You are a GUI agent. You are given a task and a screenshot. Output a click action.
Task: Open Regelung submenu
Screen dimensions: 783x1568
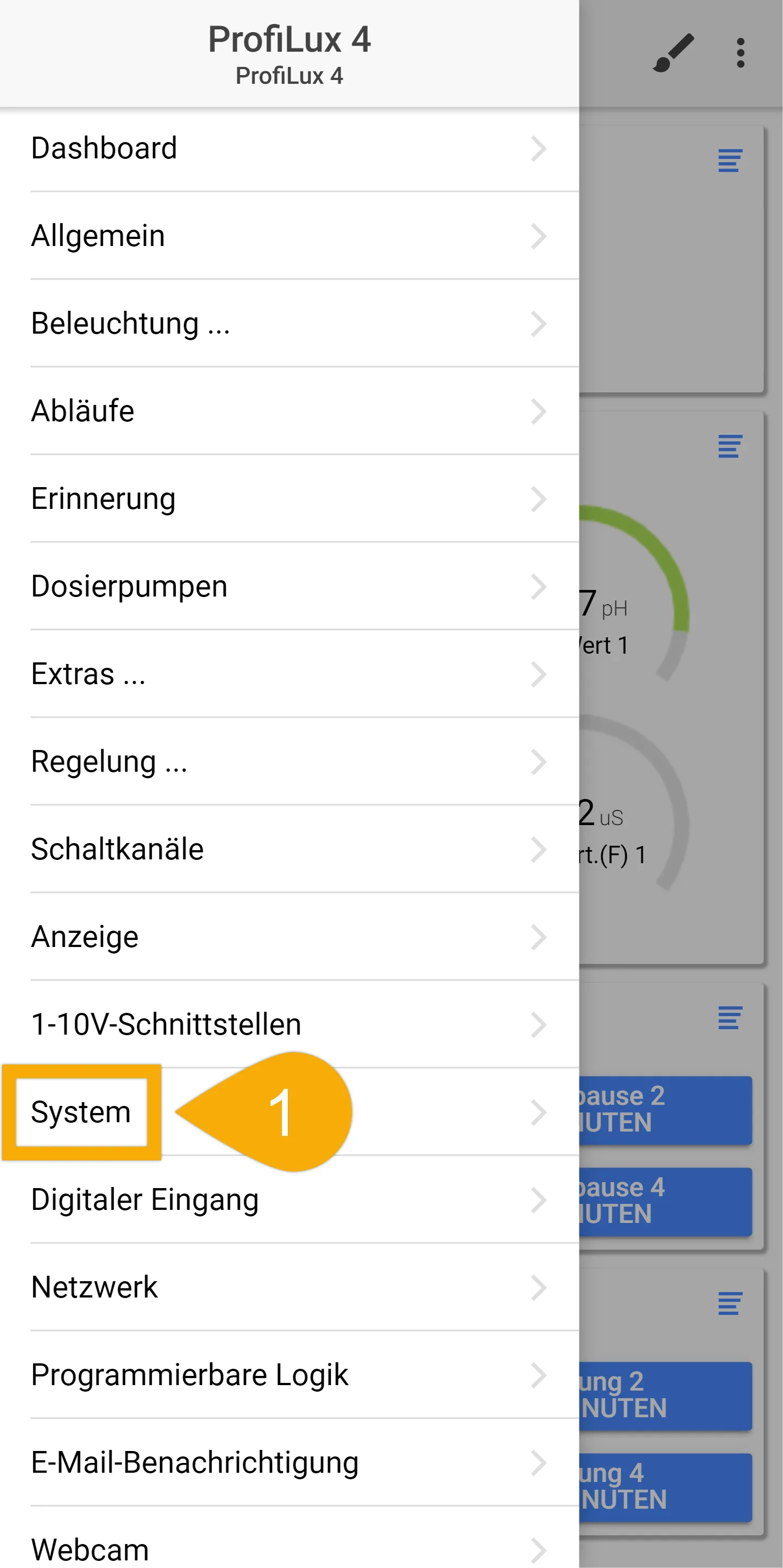pyautogui.click(x=289, y=762)
